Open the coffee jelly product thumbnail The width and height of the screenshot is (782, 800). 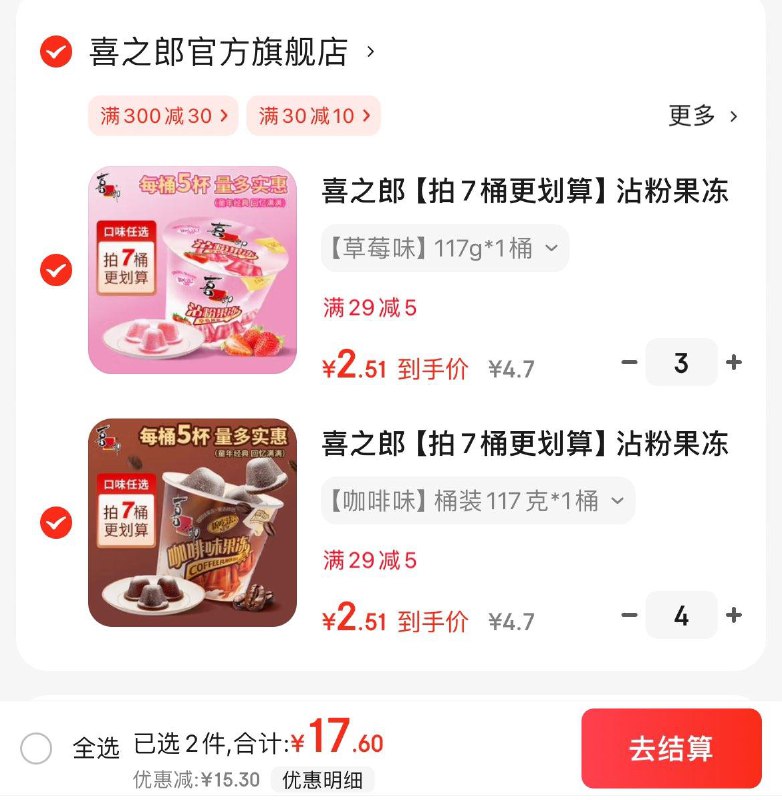(196, 524)
